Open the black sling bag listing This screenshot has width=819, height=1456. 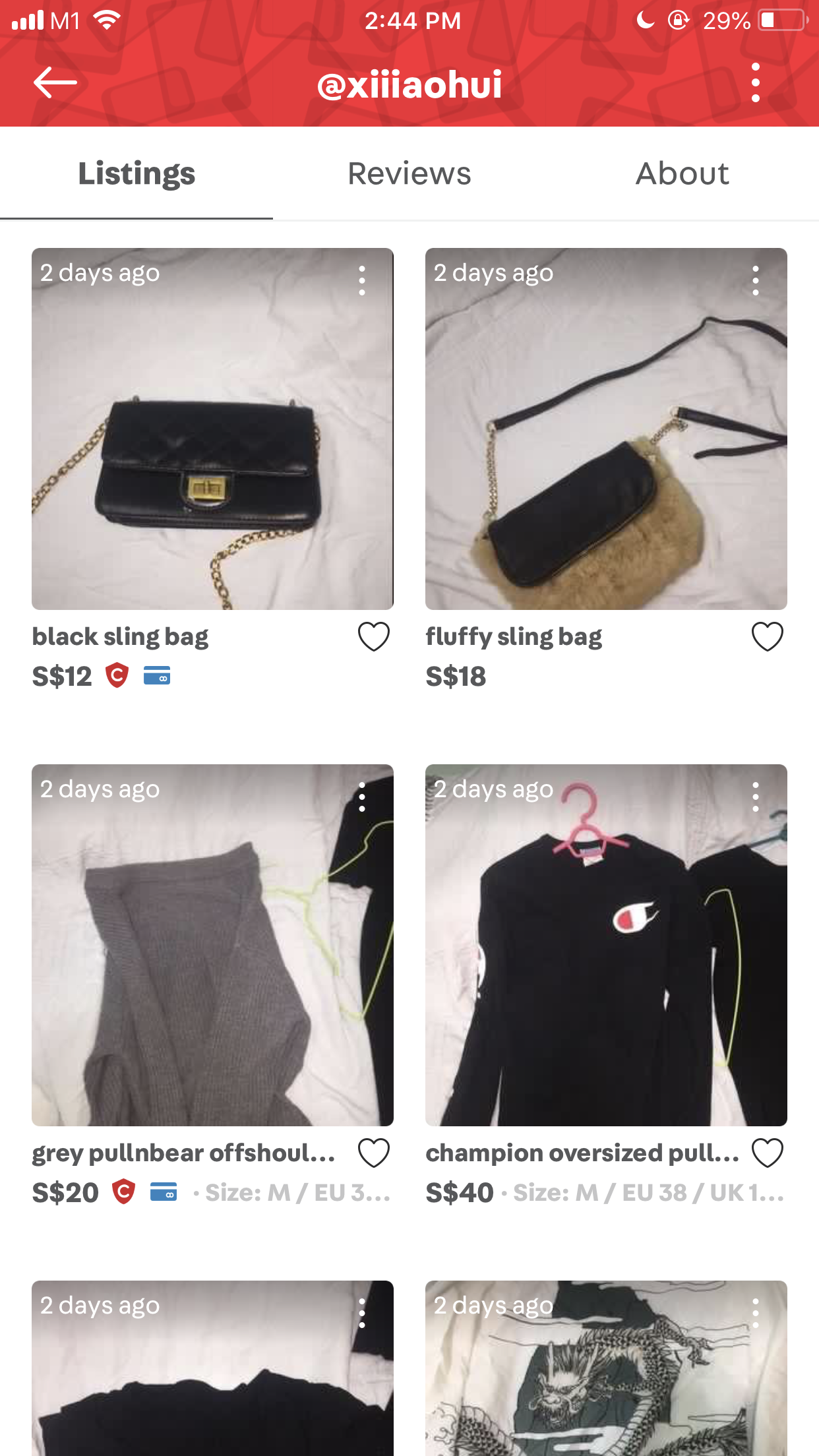pyautogui.click(x=212, y=429)
